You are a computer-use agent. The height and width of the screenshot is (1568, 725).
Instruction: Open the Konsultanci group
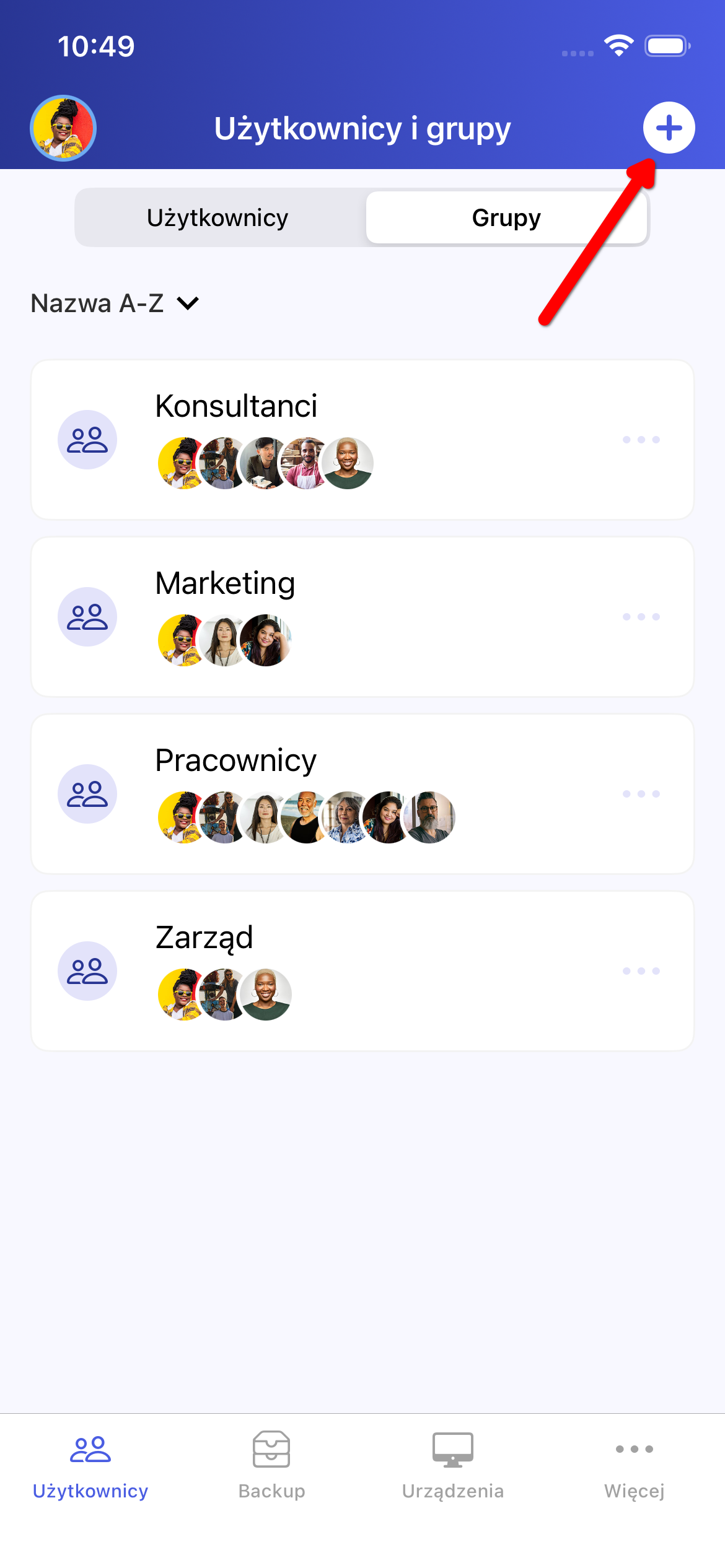point(236,407)
